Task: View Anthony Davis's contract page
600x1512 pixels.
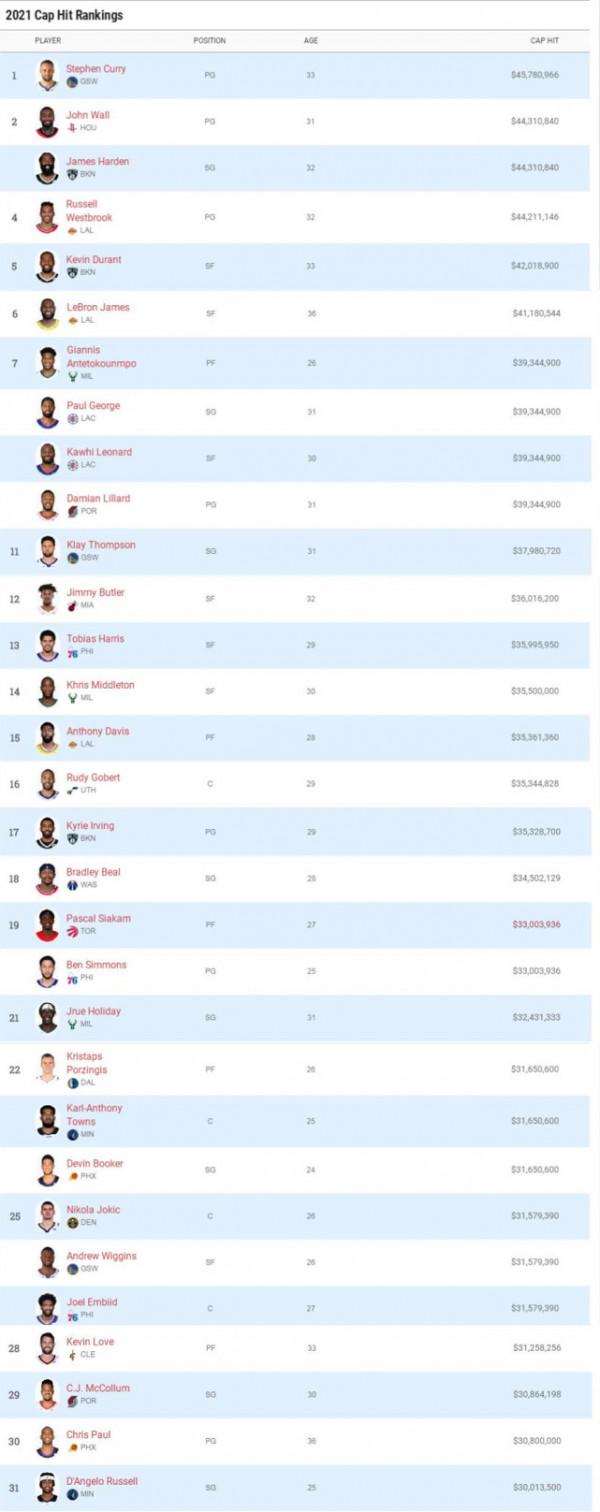Action: pos(97,731)
